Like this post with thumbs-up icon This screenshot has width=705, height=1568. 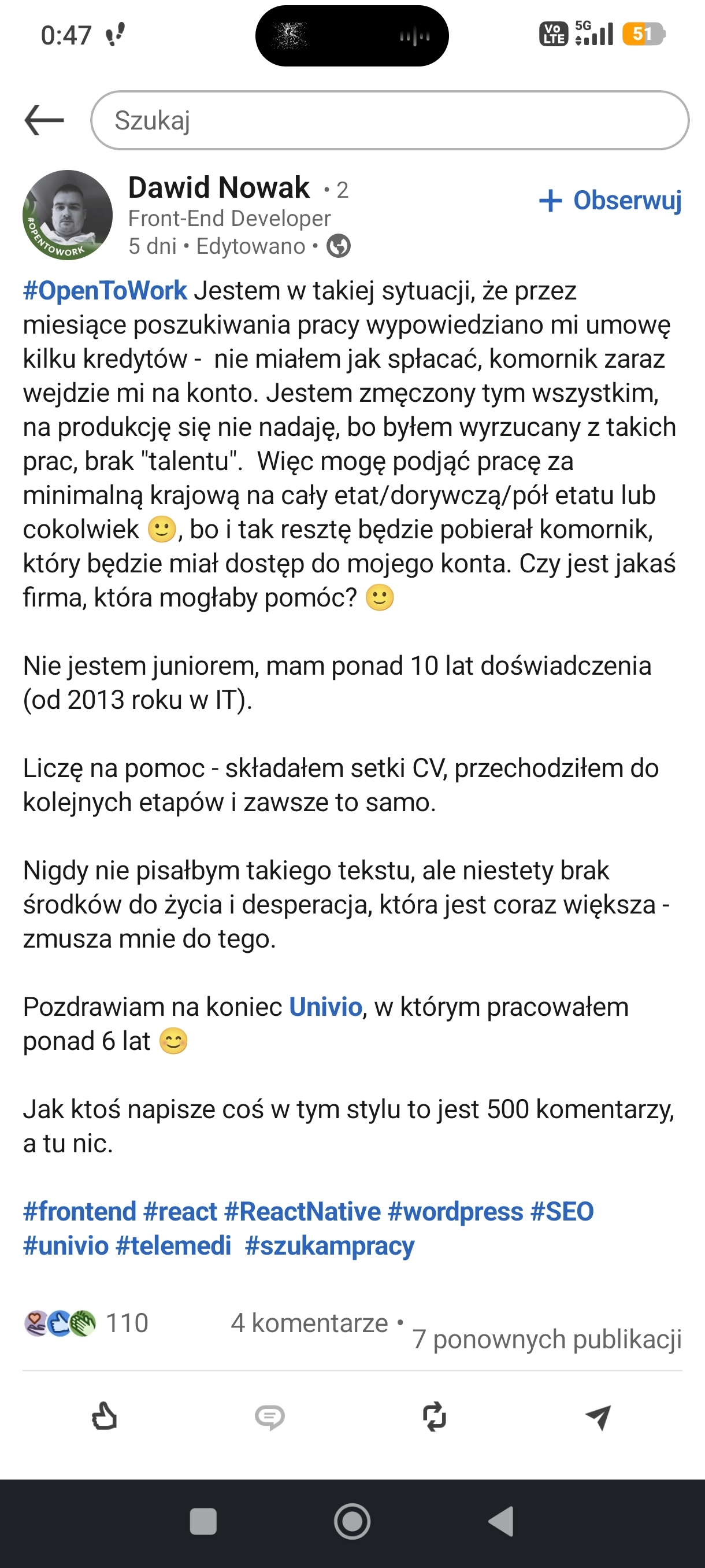(x=104, y=1416)
